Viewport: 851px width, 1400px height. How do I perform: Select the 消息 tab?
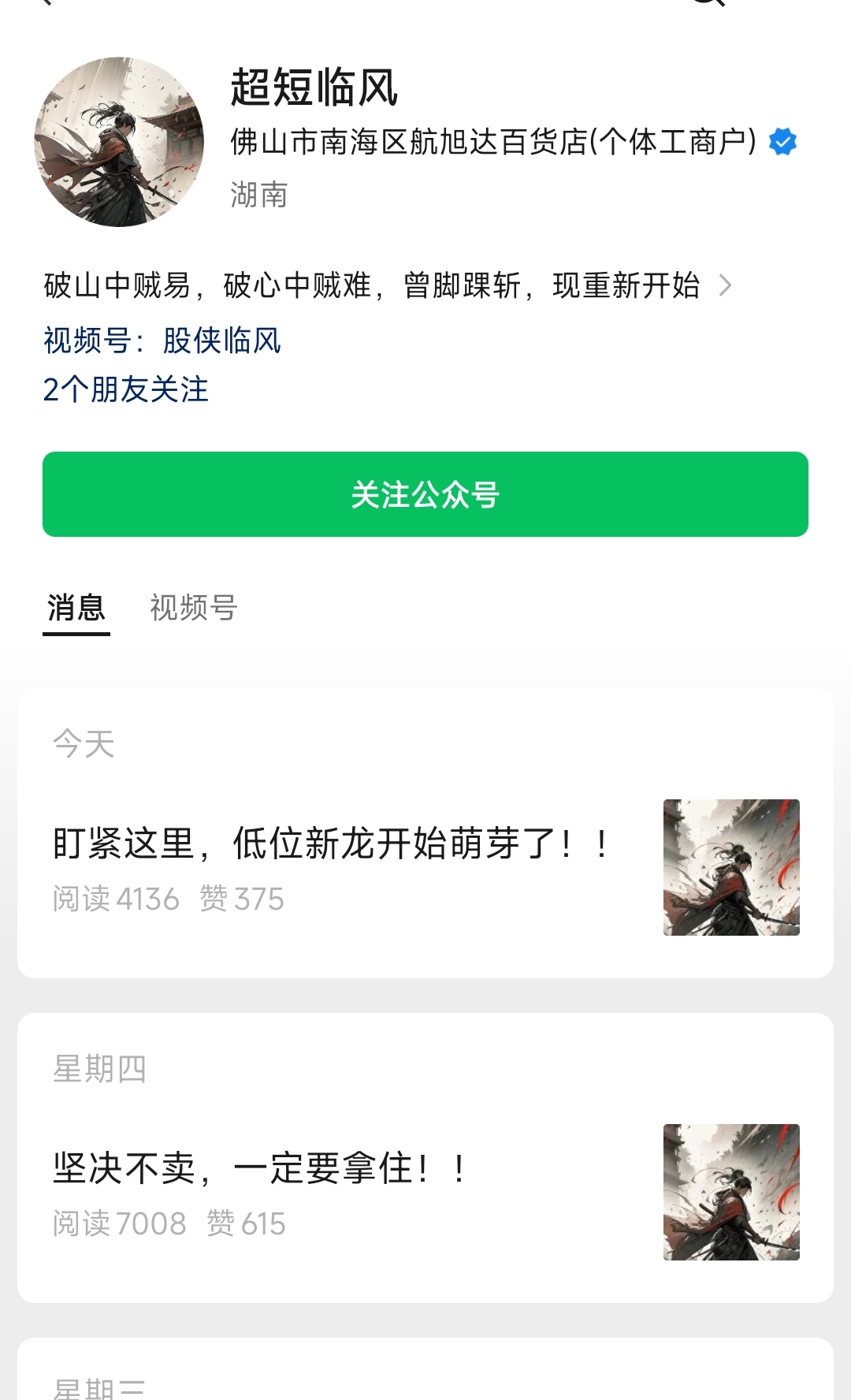[76, 608]
